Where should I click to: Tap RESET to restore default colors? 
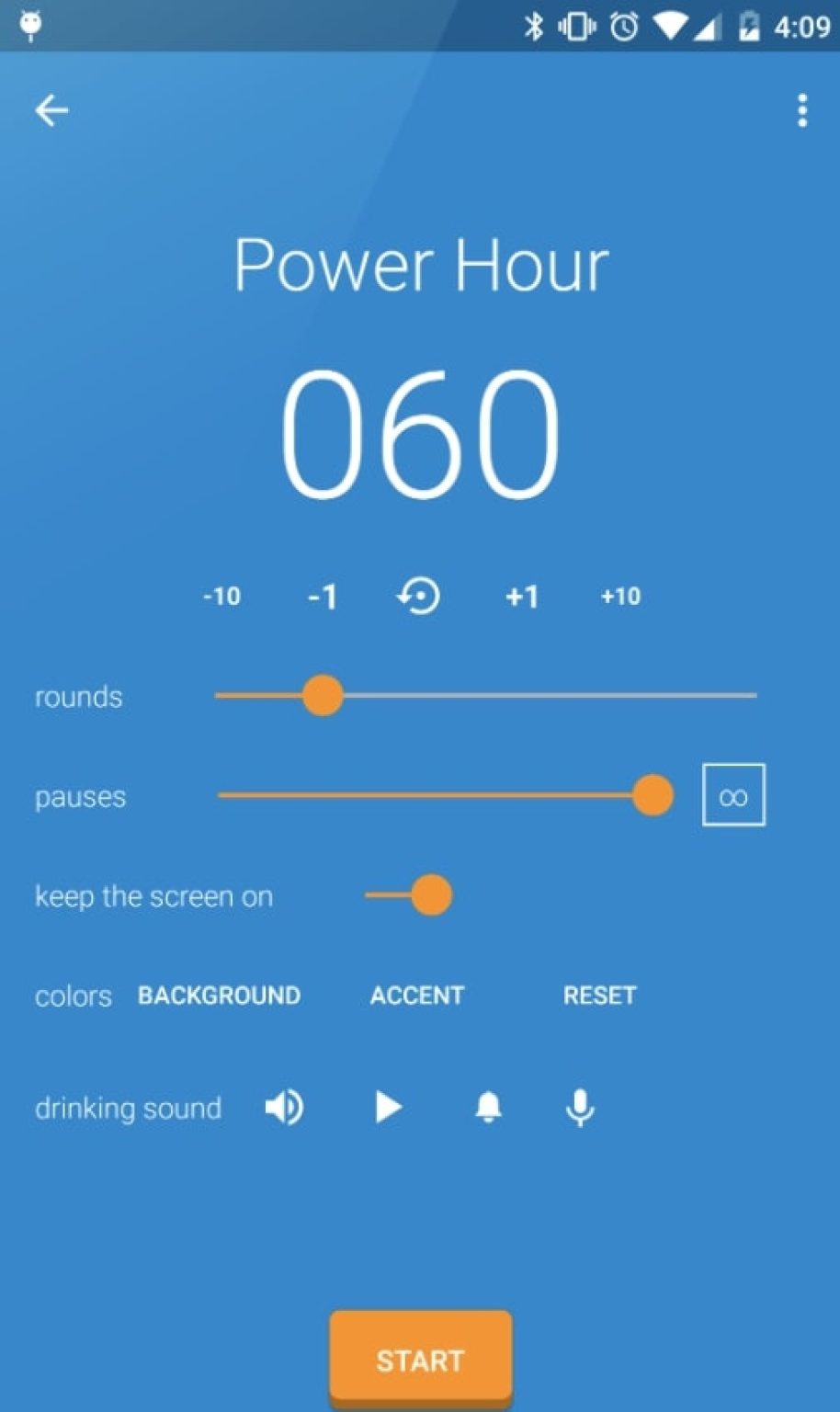click(598, 996)
